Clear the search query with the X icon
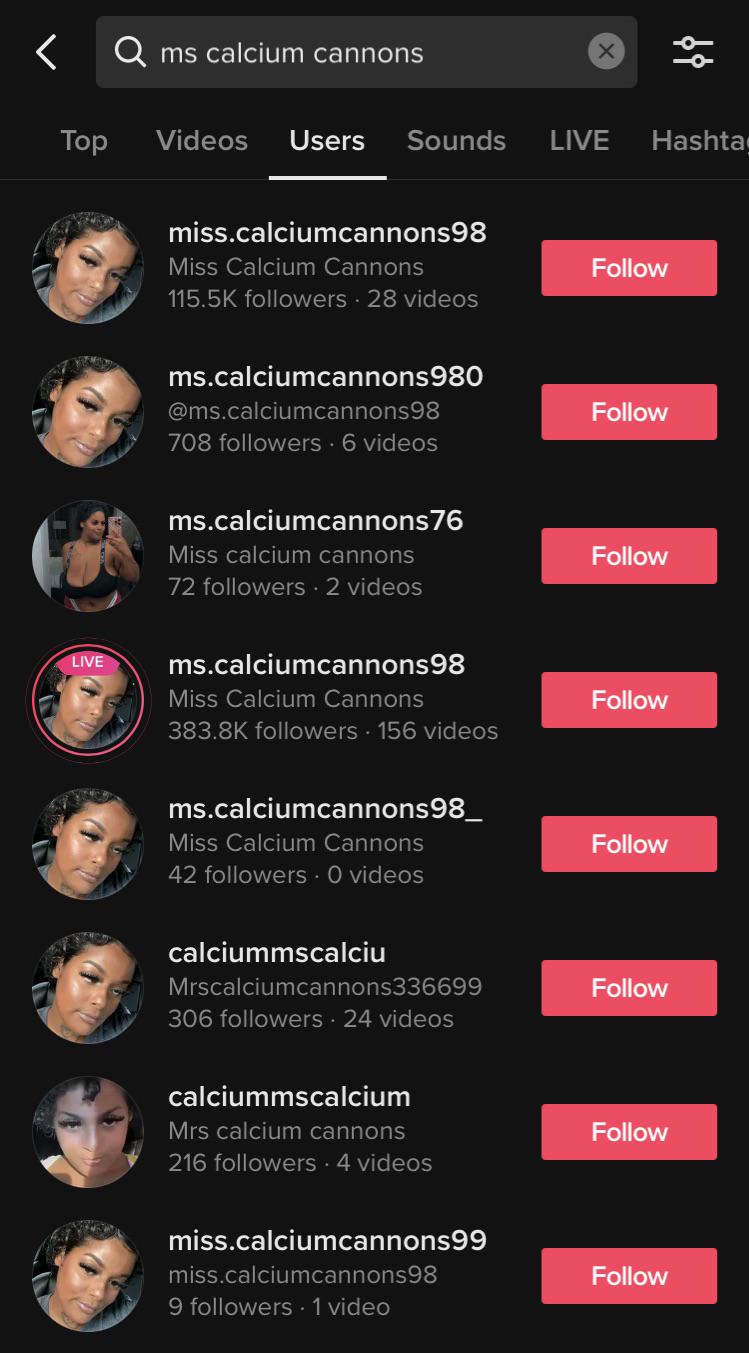The image size is (749, 1353). coord(606,51)
